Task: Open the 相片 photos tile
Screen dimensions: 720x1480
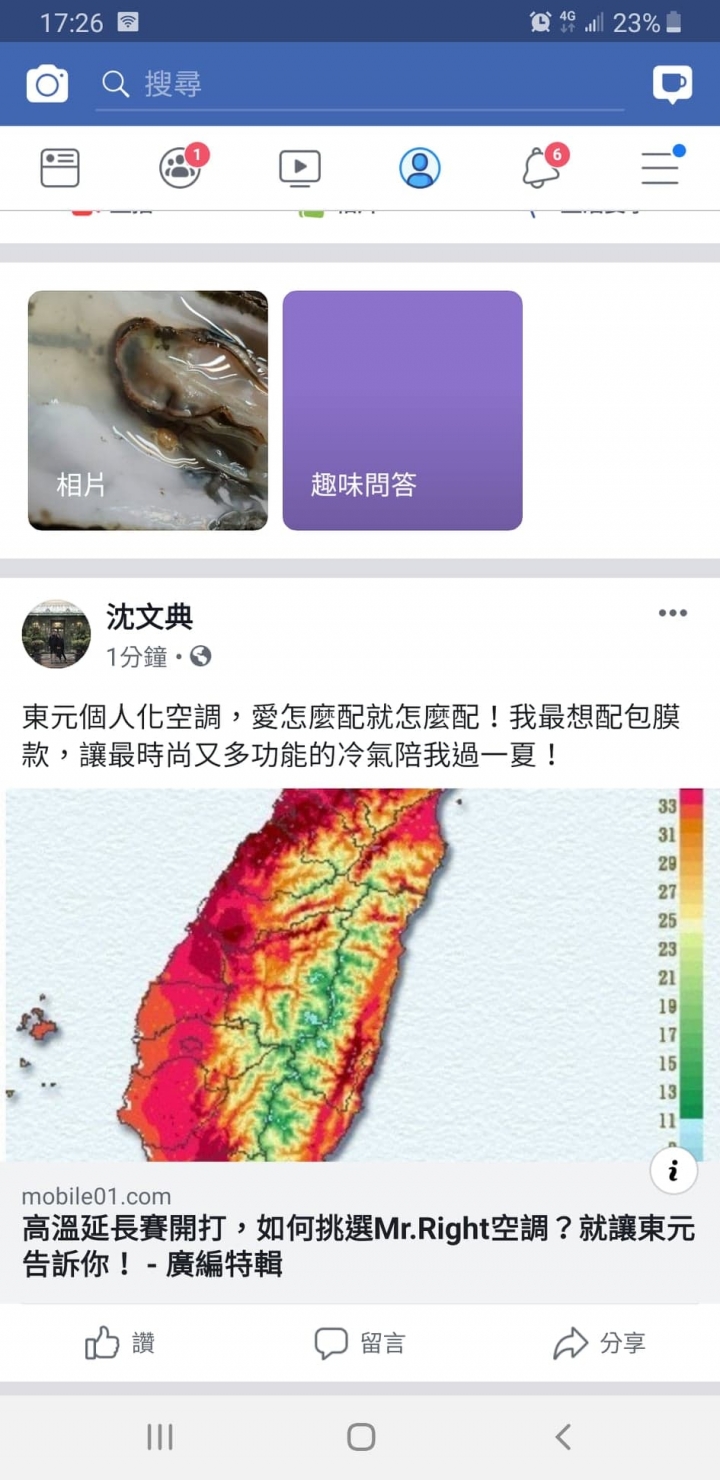Action: point(148,410)
